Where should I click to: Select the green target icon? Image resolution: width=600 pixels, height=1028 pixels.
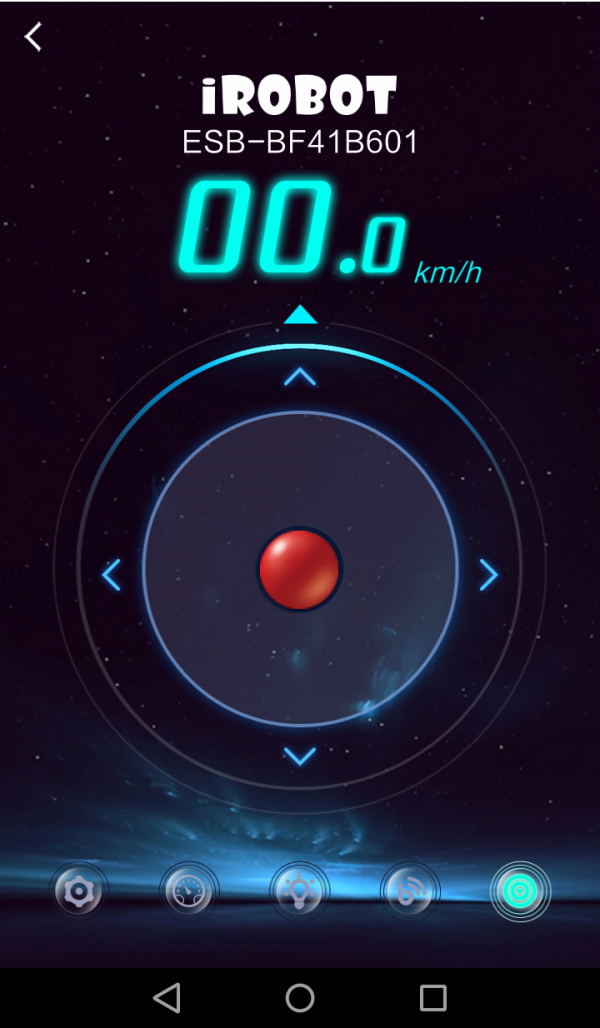(x=521, y=892)
